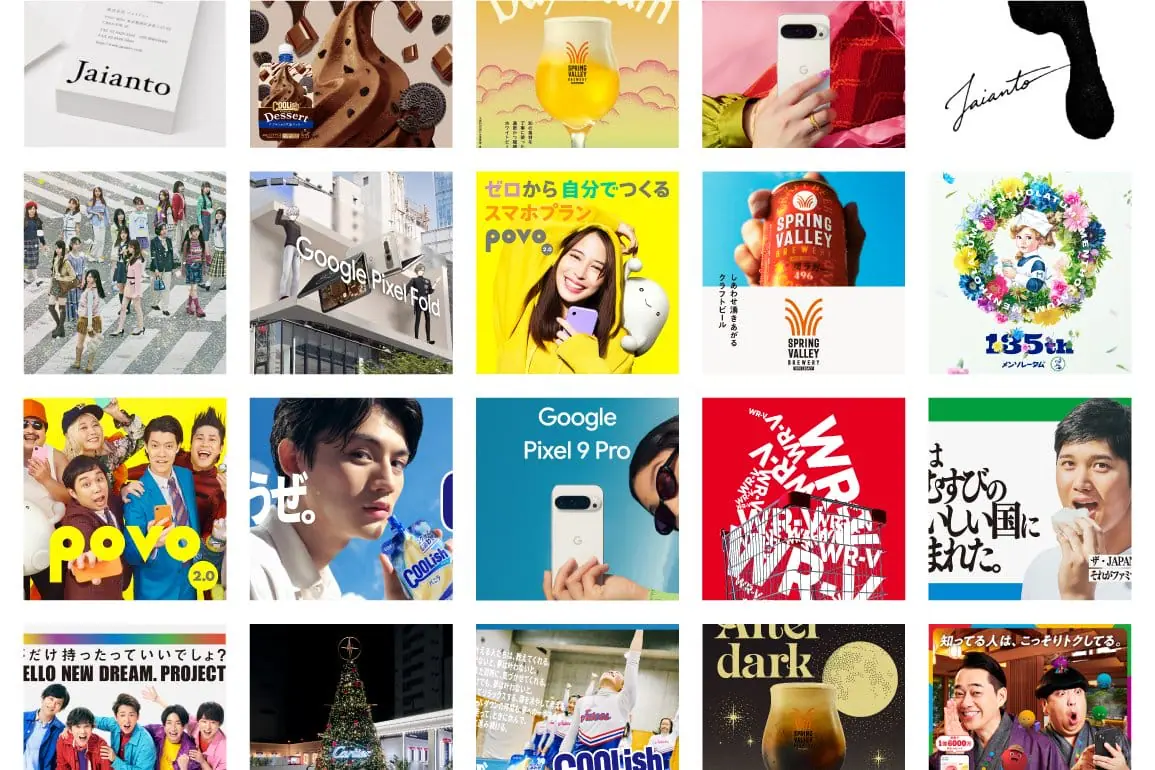
Task: Open the Jaianto business card tile
Action: (125, 74)
